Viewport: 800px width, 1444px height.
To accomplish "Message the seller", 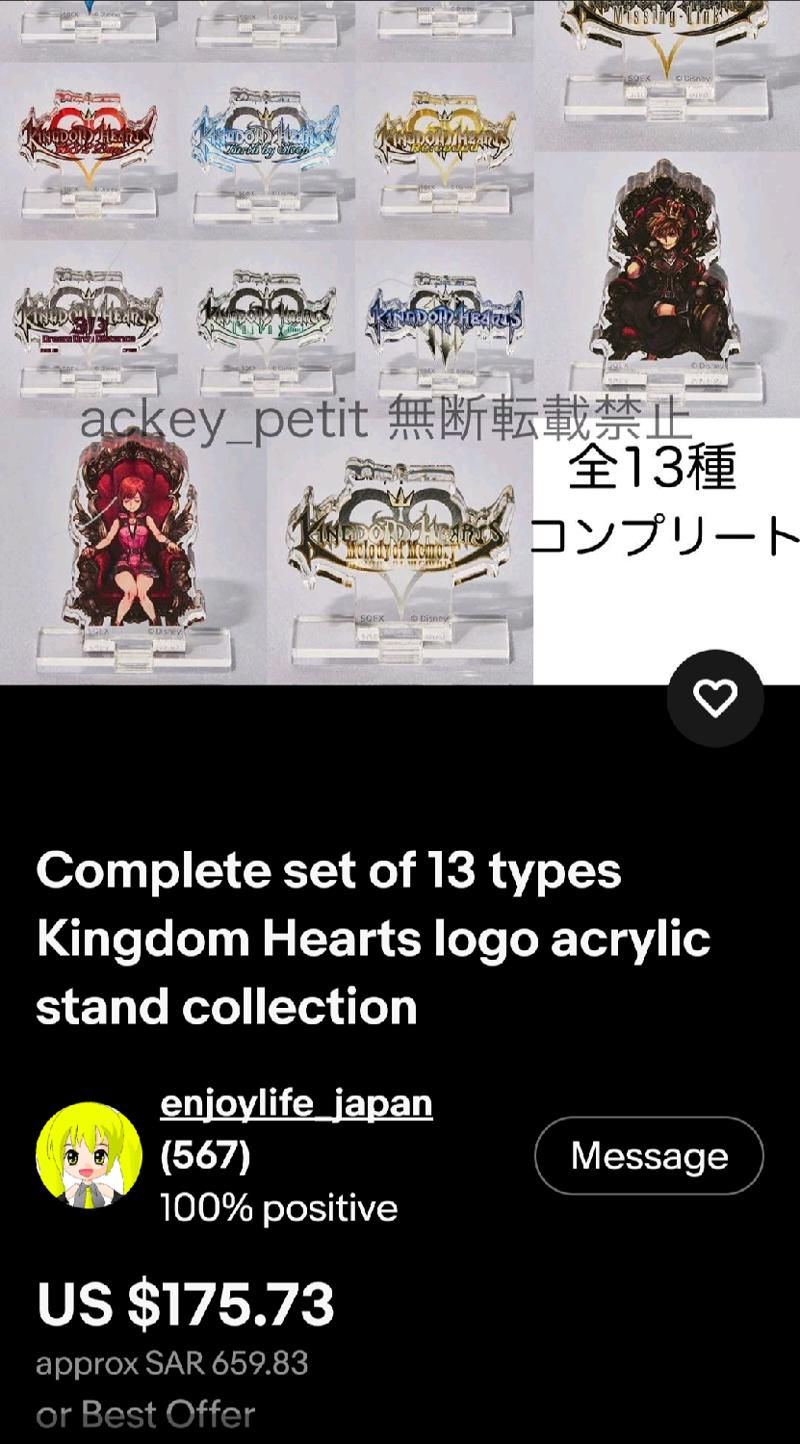I will coord(649,1156).
